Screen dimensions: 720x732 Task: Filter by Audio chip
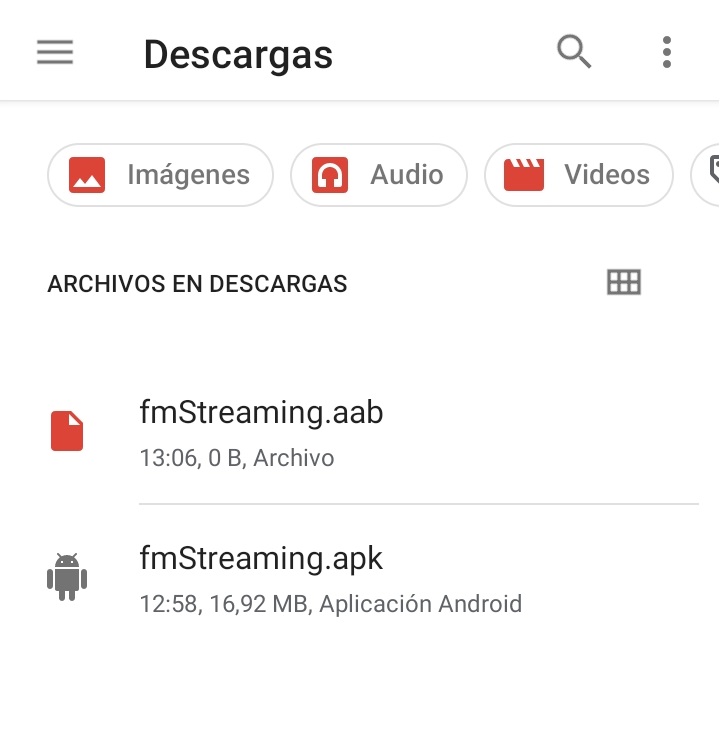pos(379,175)
